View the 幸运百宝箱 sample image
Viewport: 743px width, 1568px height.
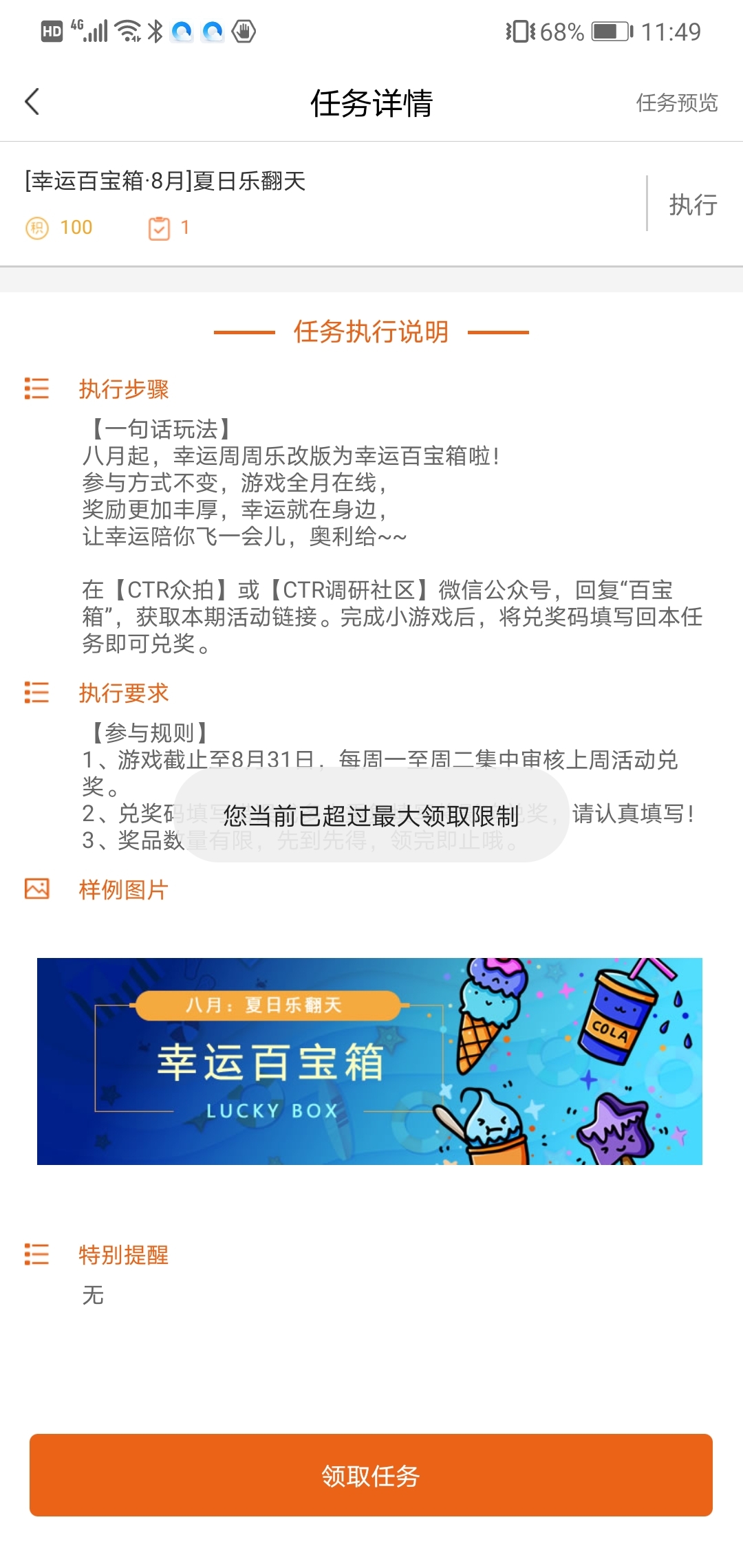tap(369, 1060)
